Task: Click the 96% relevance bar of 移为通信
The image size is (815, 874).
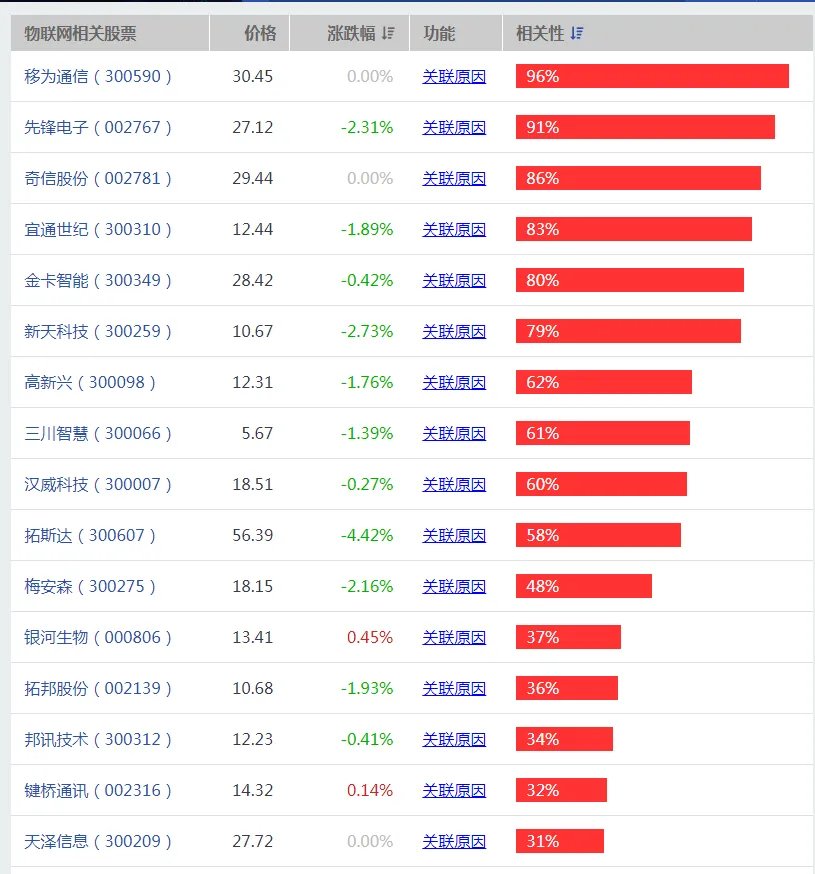Action: (651, 75)
